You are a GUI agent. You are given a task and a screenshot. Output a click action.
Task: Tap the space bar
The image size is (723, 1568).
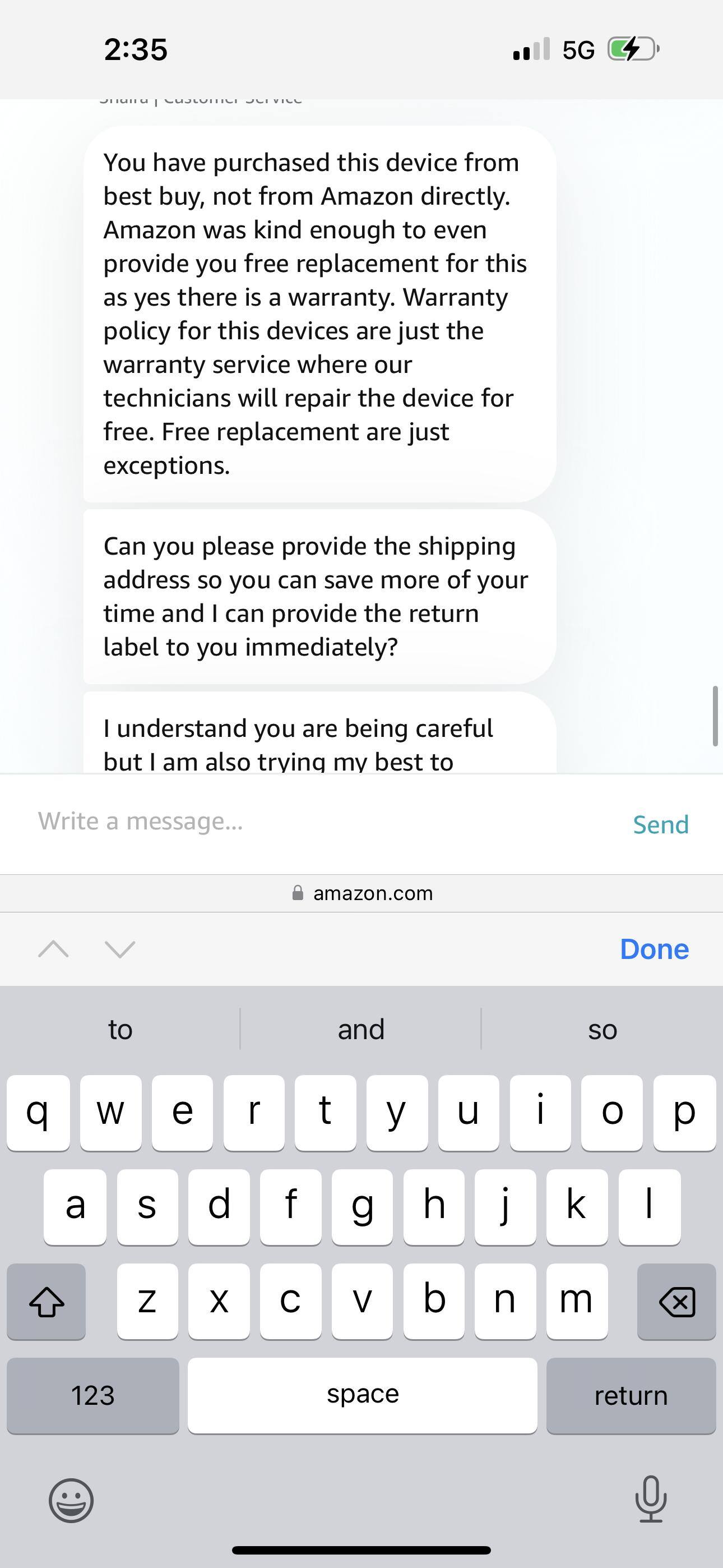click(x=361, y=1395)
